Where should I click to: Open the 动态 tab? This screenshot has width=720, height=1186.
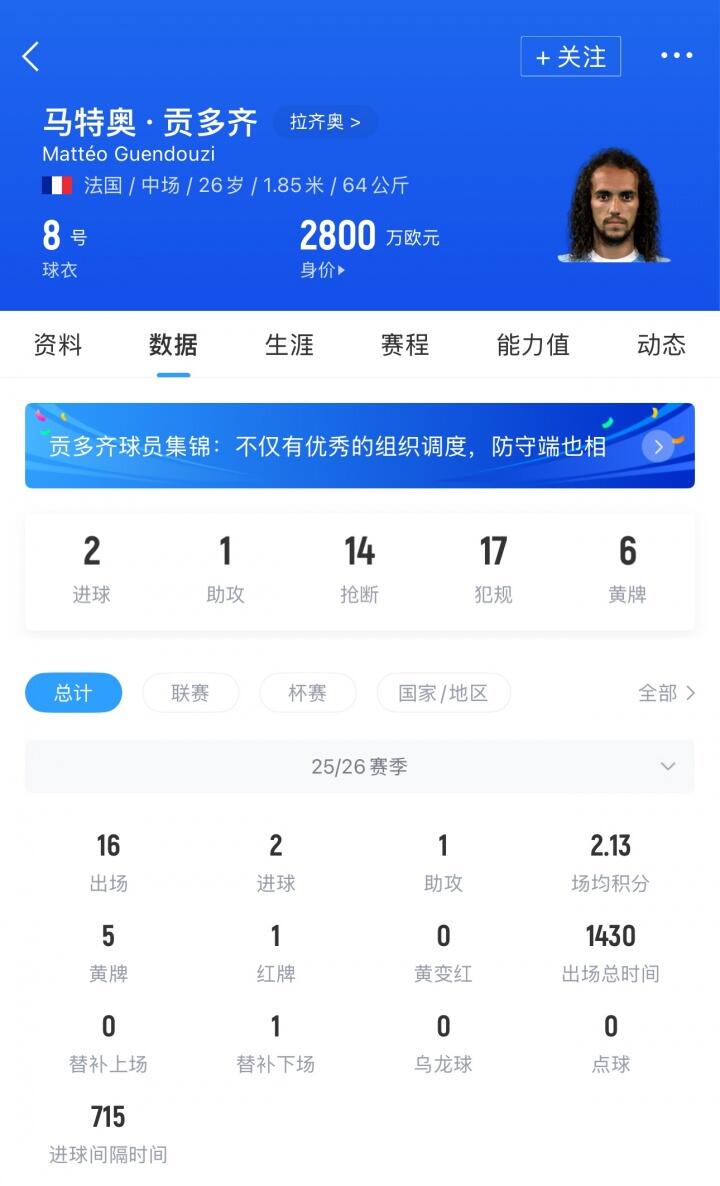(x=661, y=345)
